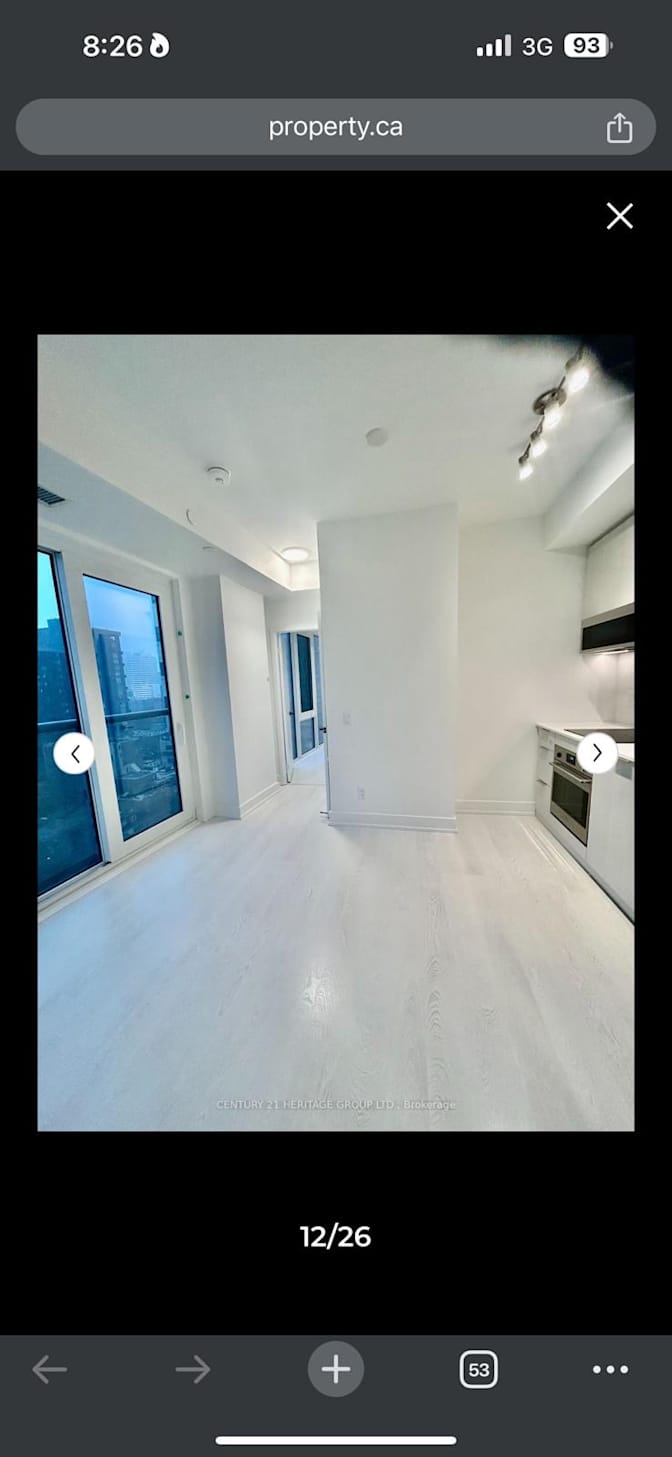Screen dimensions: 672x1457
Task: Go to the next listing photo
Action: pyautogui.click(x=597, y=753)
